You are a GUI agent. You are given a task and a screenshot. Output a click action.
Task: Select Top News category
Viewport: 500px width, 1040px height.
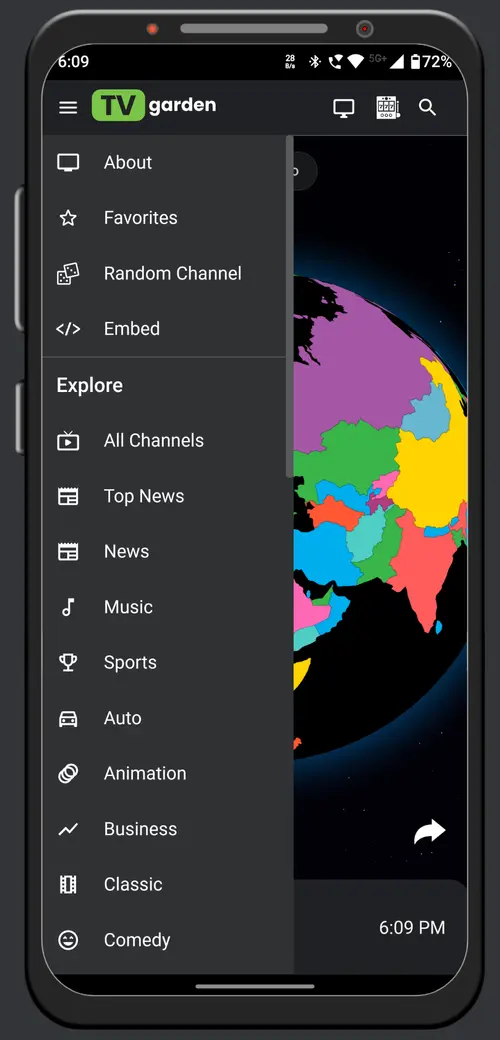point(164,496)
